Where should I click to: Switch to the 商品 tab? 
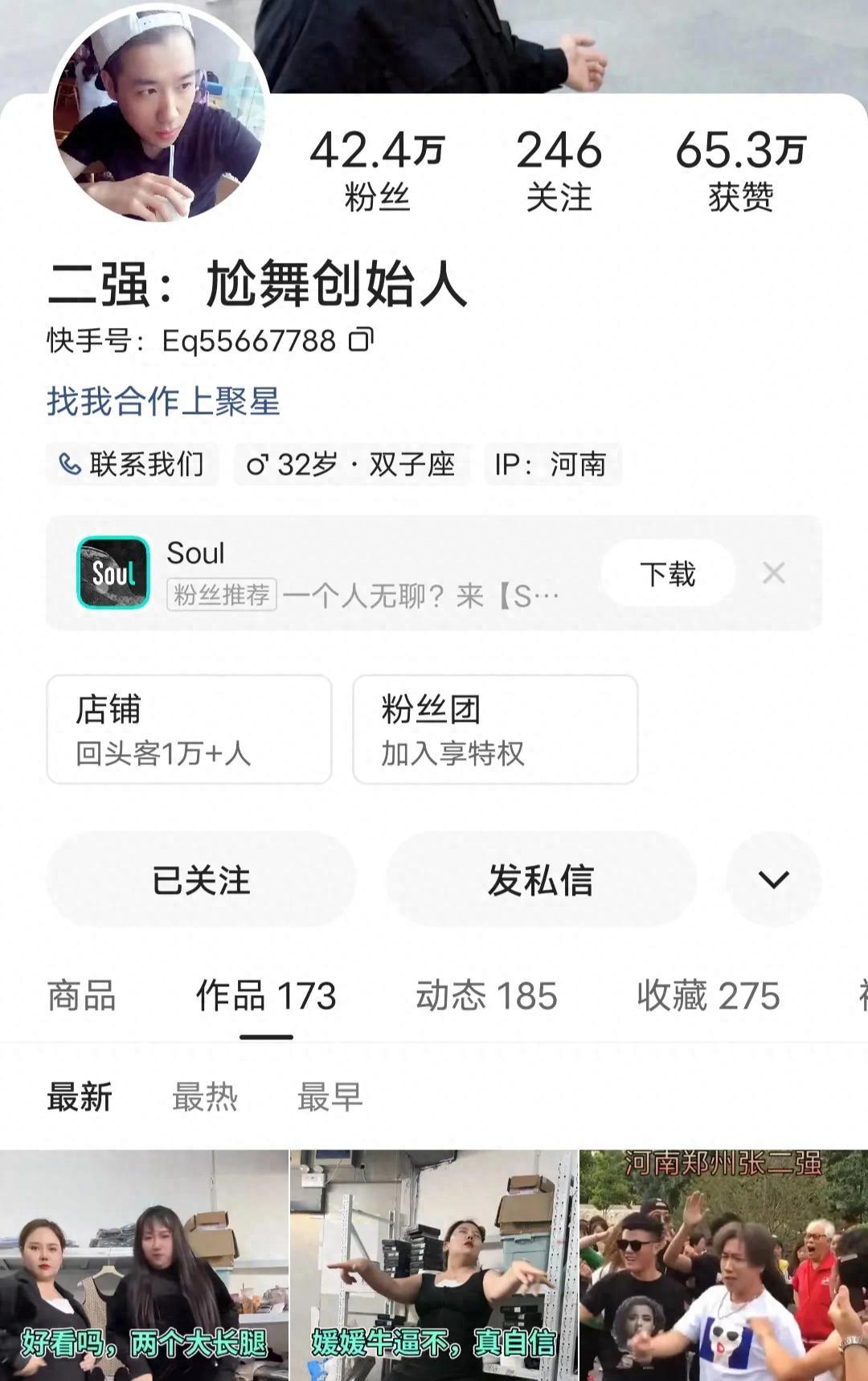pyautogui.click(x=81, y=995)
